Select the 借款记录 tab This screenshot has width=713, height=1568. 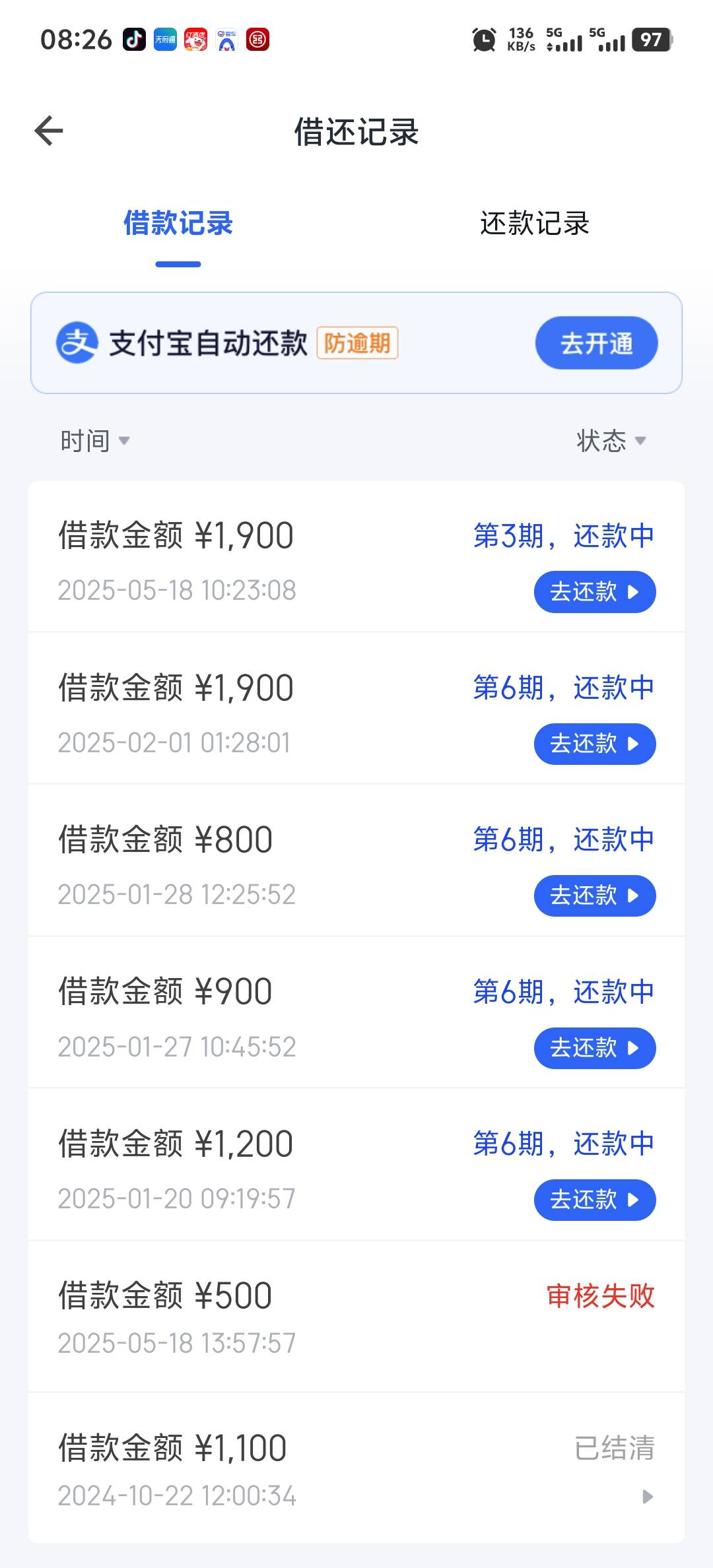[x=178, y=223]
